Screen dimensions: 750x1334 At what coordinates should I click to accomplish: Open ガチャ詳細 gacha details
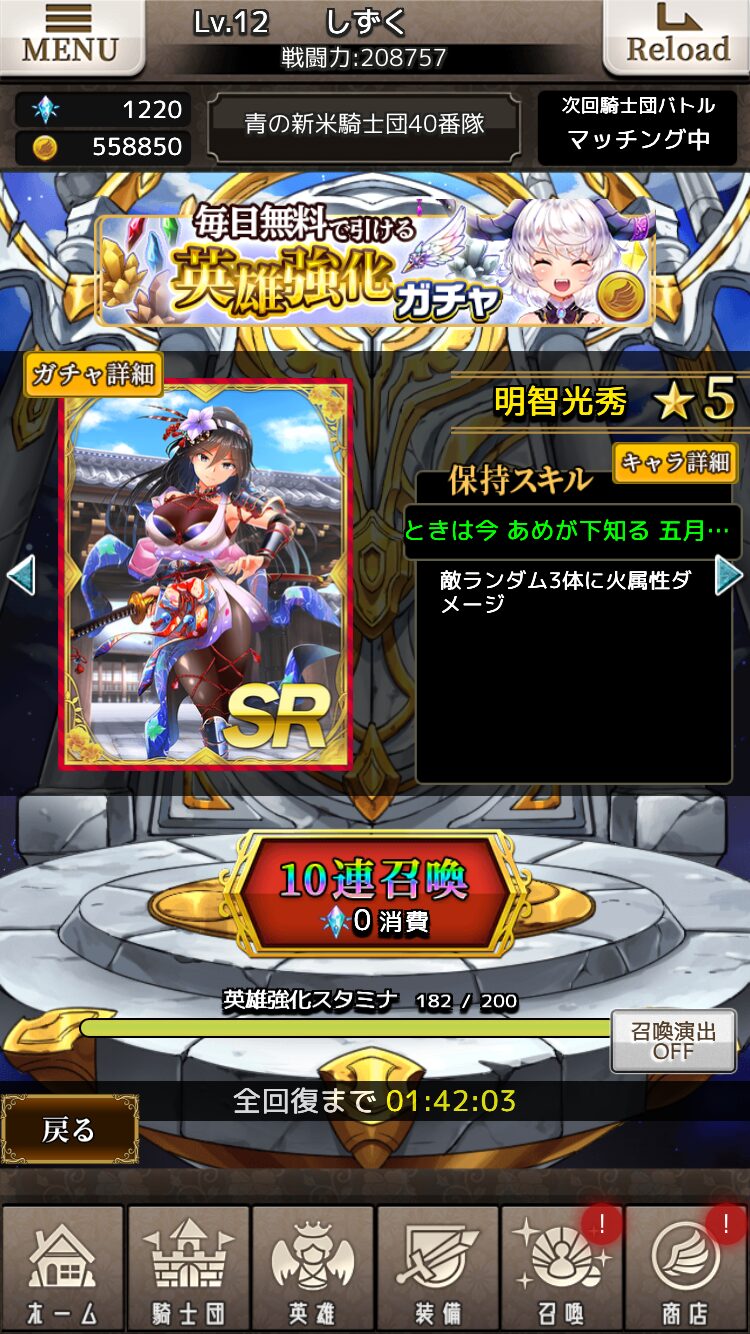(94, 375)
